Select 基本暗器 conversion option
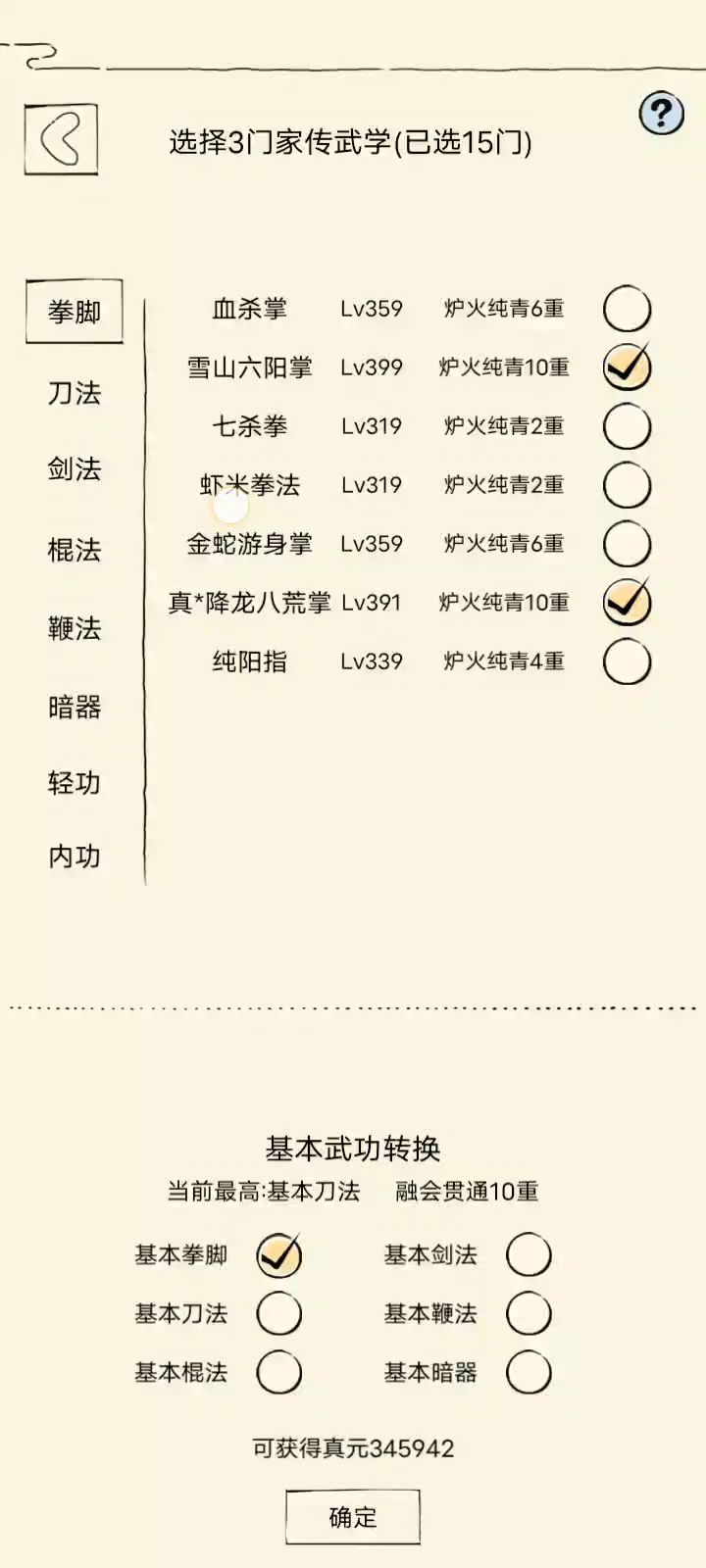706x1568 pixels. click(529, 1373)
